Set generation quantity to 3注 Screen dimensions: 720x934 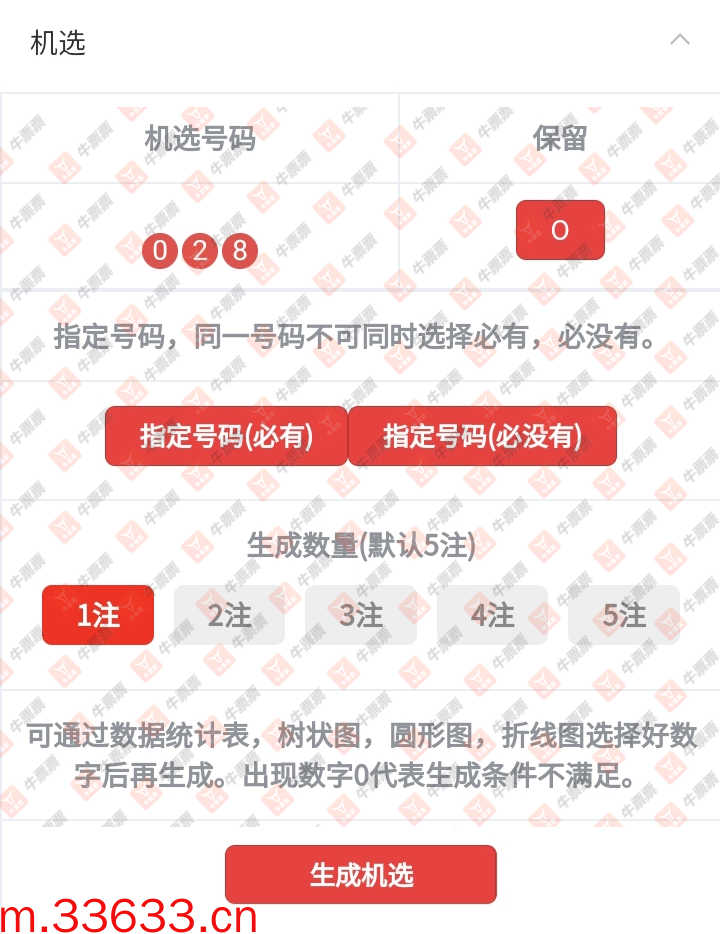coord(361,615)
